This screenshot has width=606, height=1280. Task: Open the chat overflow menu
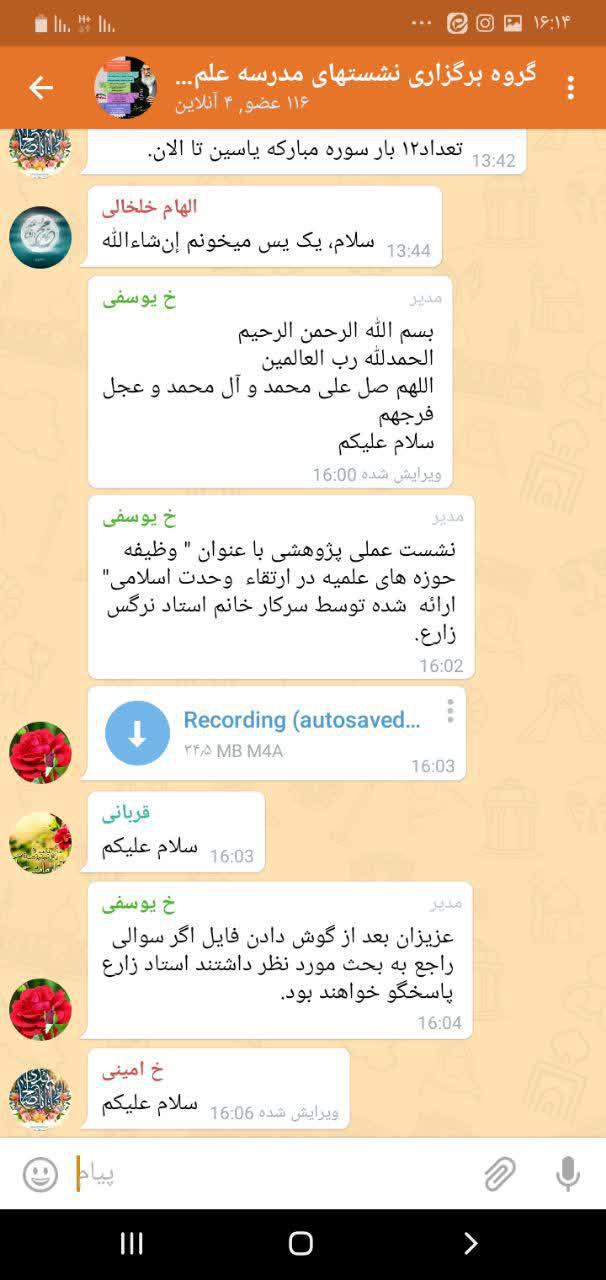tap(570, 88)
